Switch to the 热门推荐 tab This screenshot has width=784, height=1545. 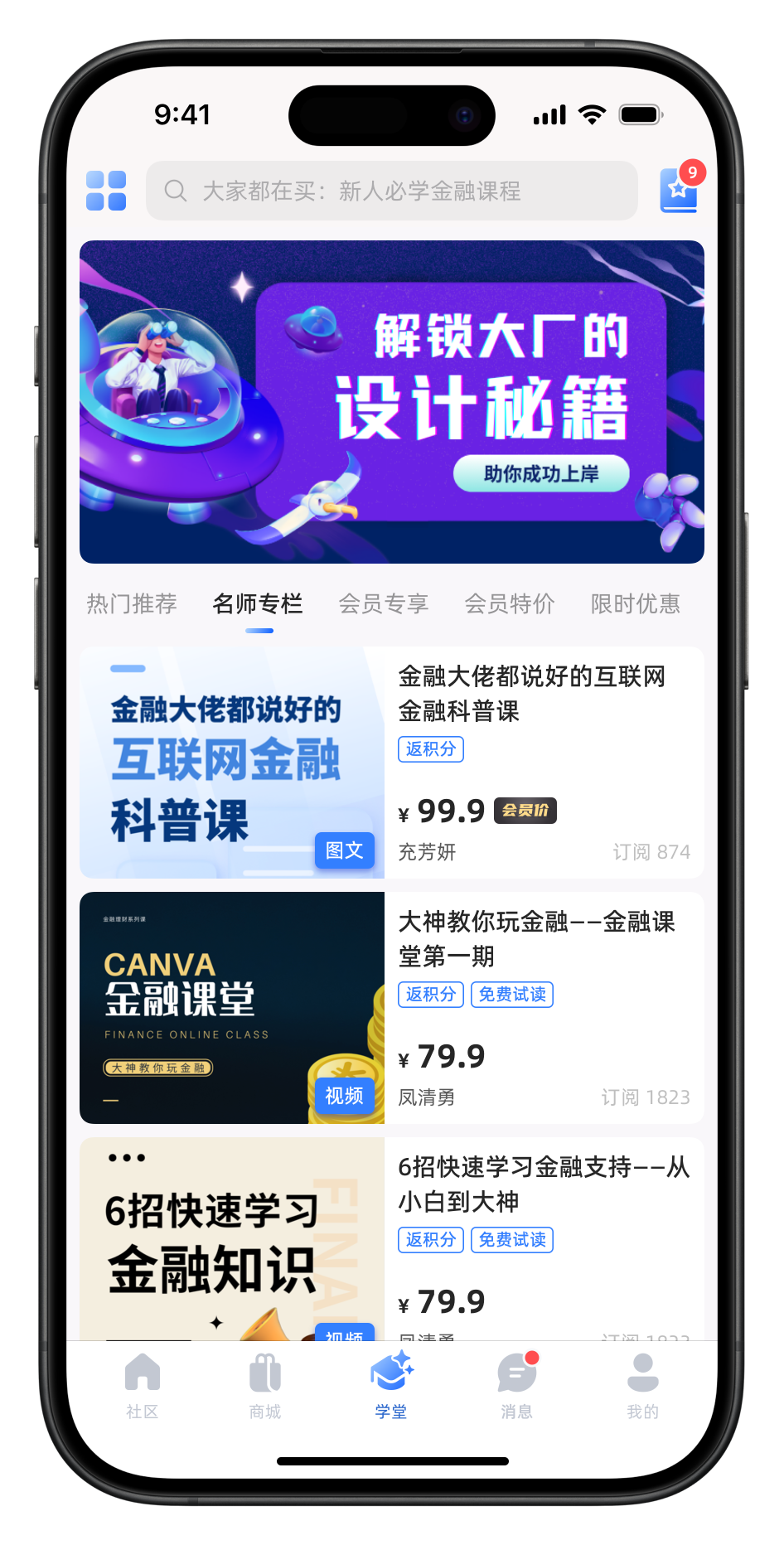pyautogui.click(x=132, y=603)
